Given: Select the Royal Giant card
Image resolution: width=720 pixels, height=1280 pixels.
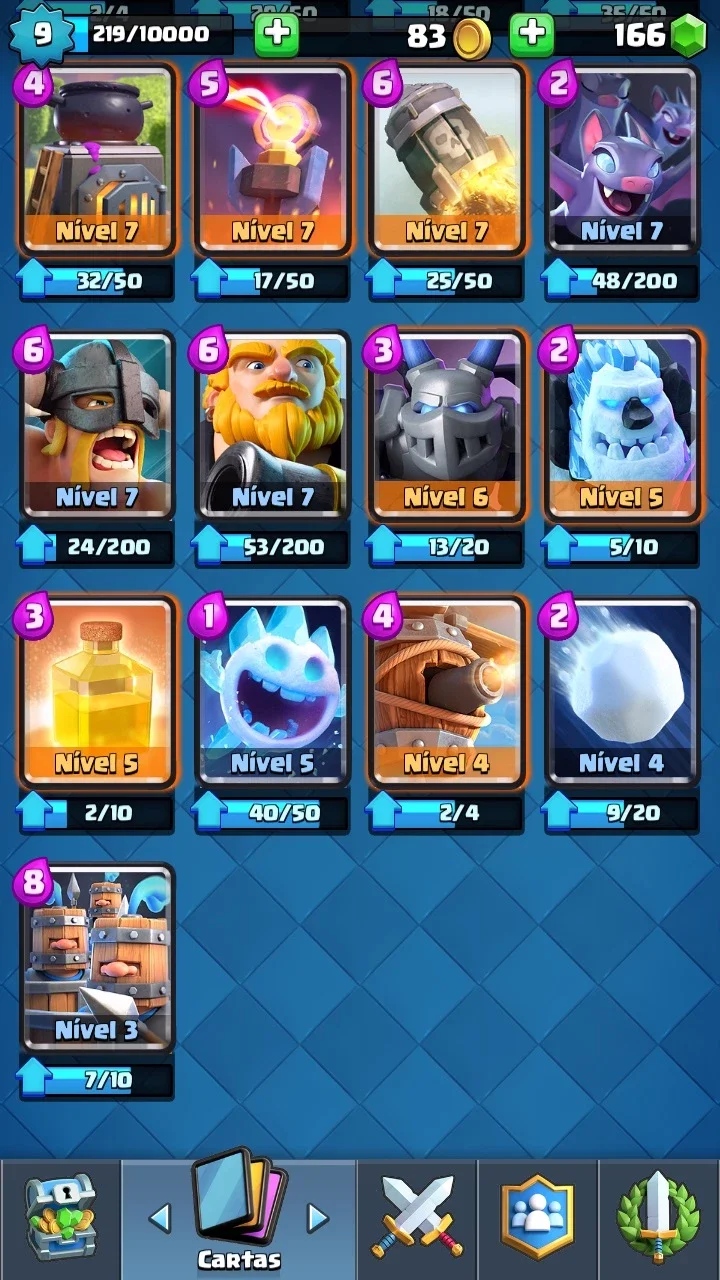Looking at the screenshot, I should (272, 425).
